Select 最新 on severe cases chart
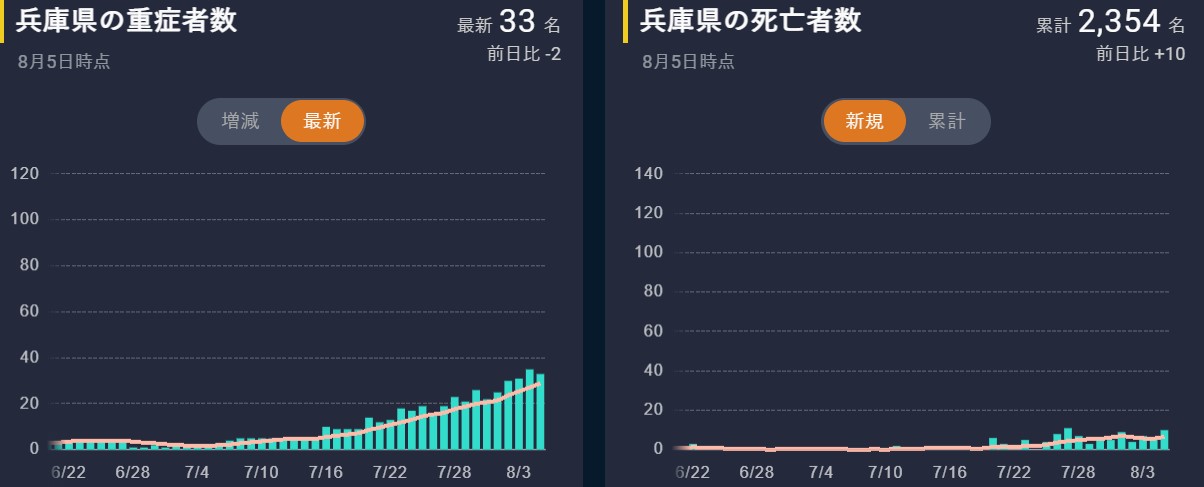The width and height of the screenshot is (1204, 487). pyautogui.click(x=322, y=121)
